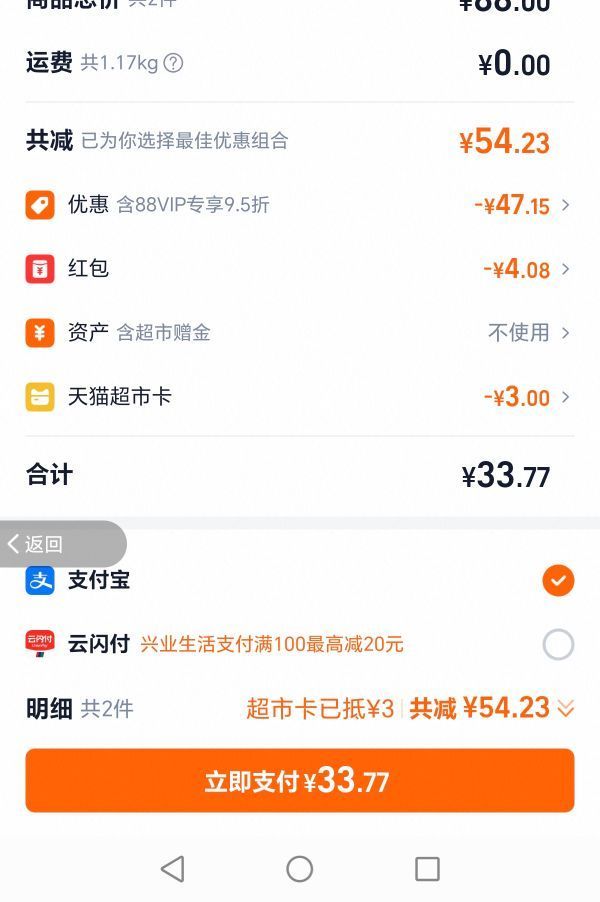This screenshot has width=600, height=902.
Task: Open the 优惠 discount details row
Action: click(x=300, y=205)
